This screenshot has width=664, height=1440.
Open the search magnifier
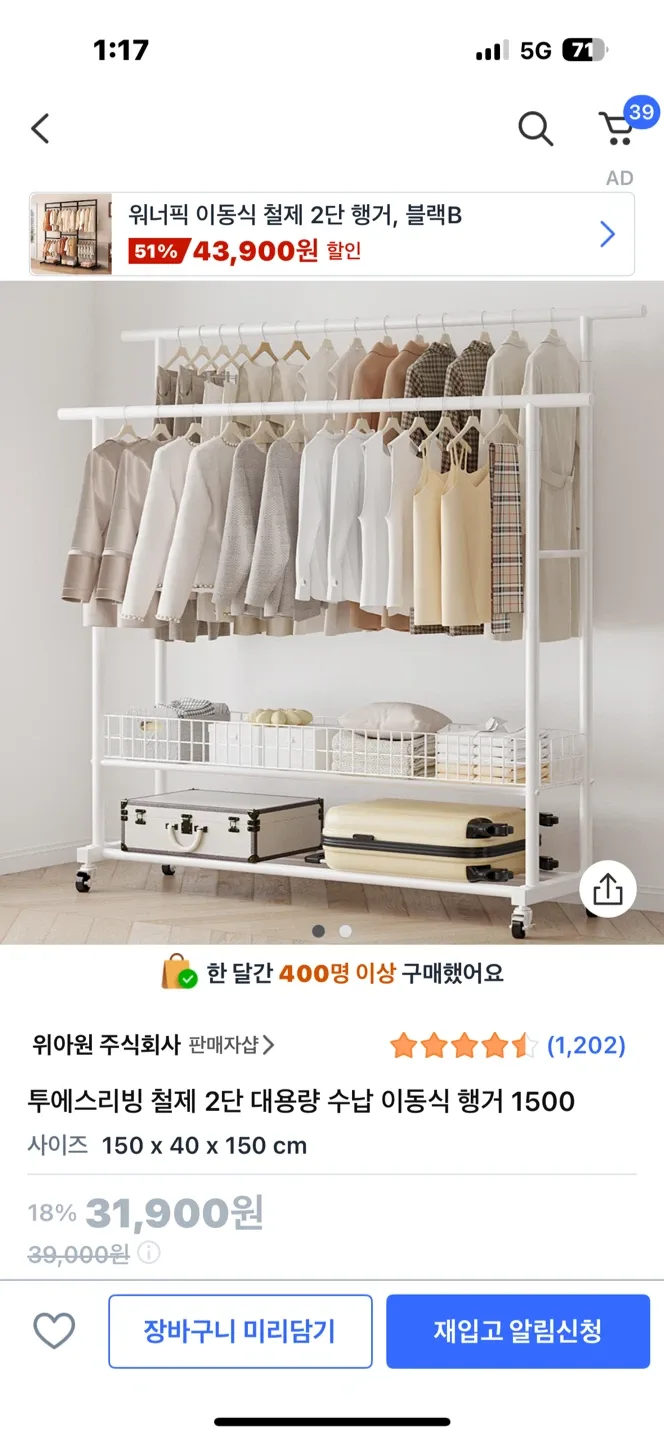(535, 128)
